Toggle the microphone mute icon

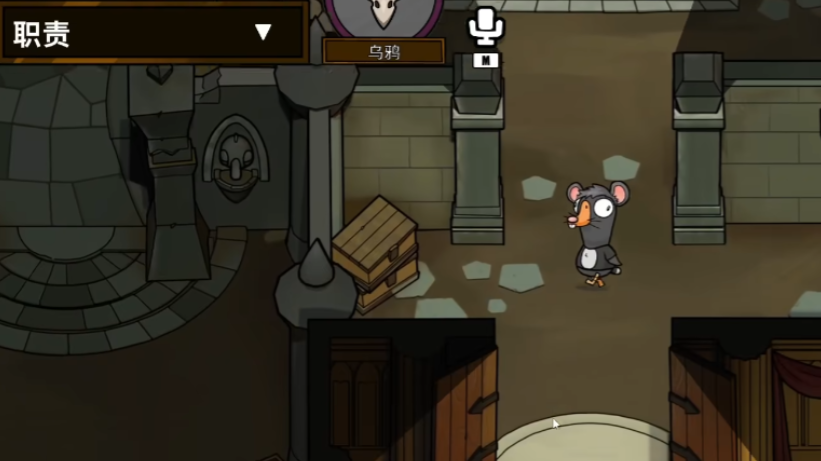485,28
